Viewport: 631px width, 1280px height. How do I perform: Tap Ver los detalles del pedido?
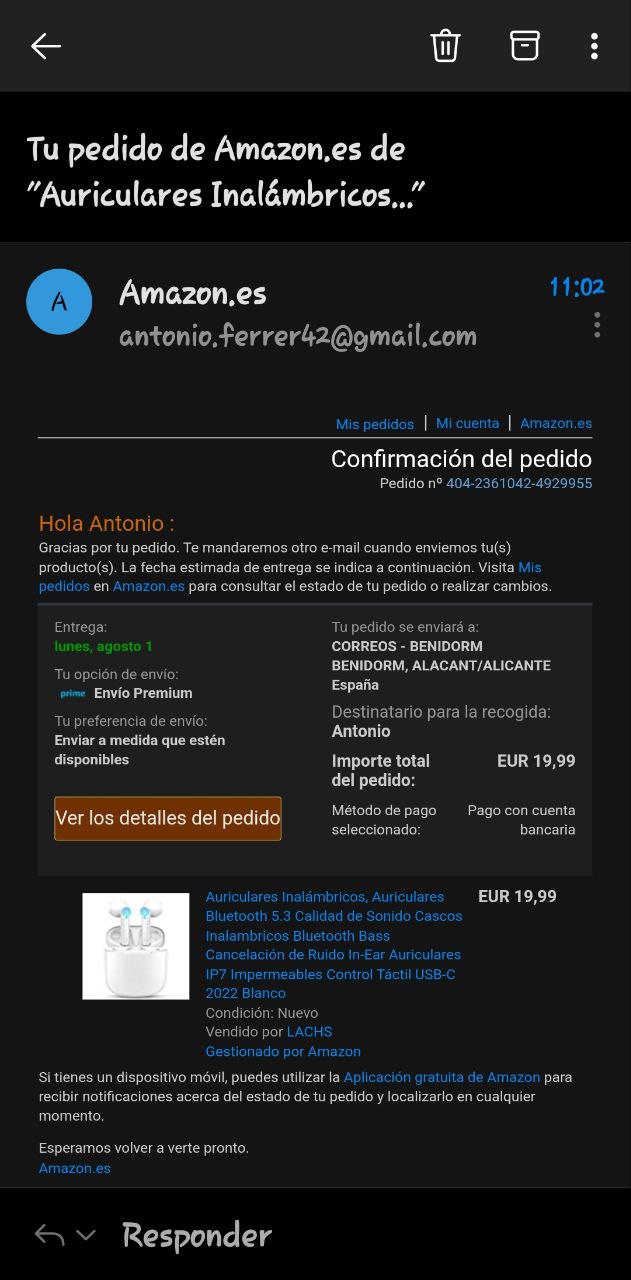coord(168,818)
